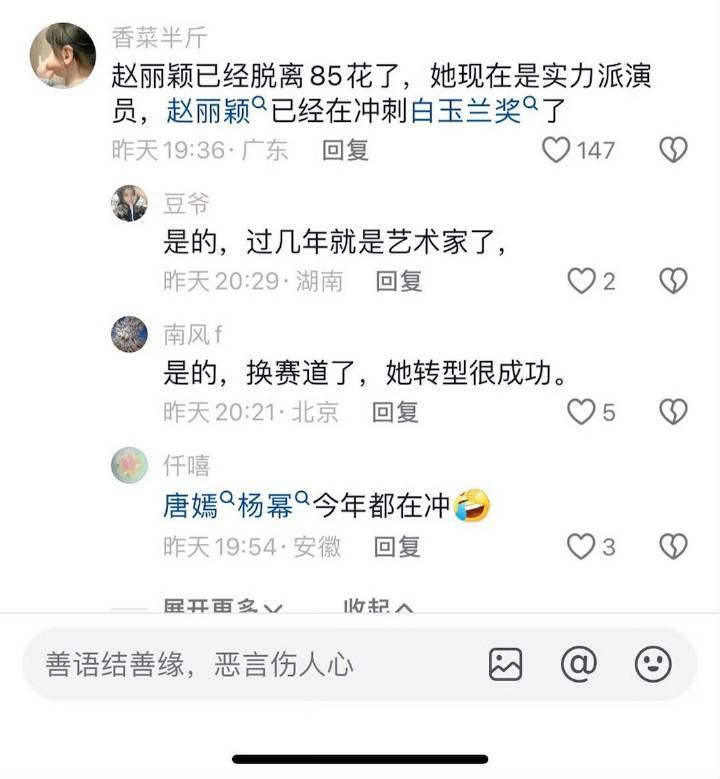This screenshot has height=779, width=720.
Task: Like 仟嘻's comment with the laughing emoji
Action: pos(585,547)
